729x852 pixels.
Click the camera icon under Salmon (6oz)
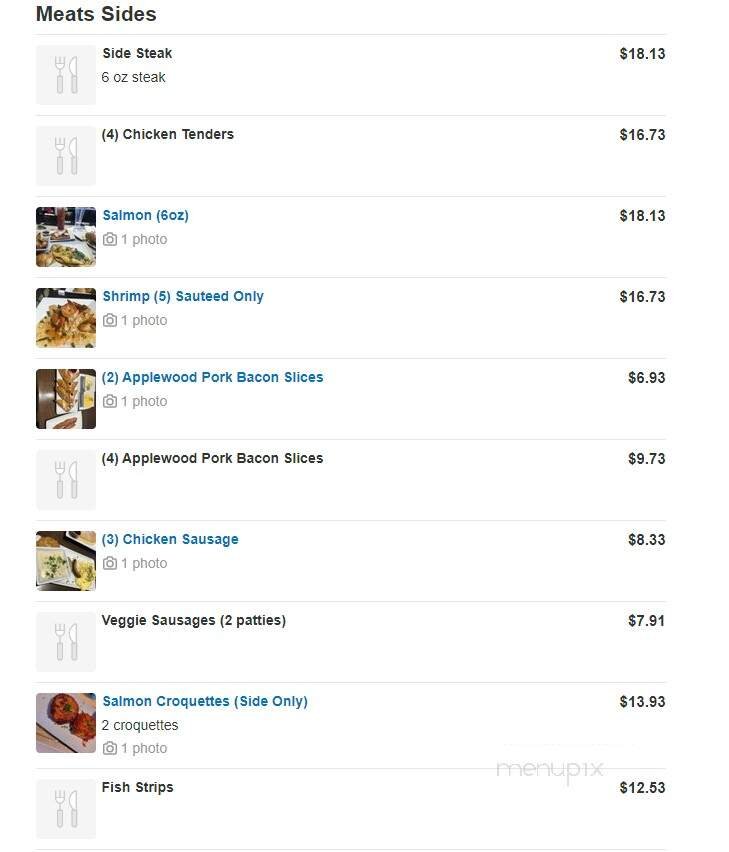click(112, 239)
